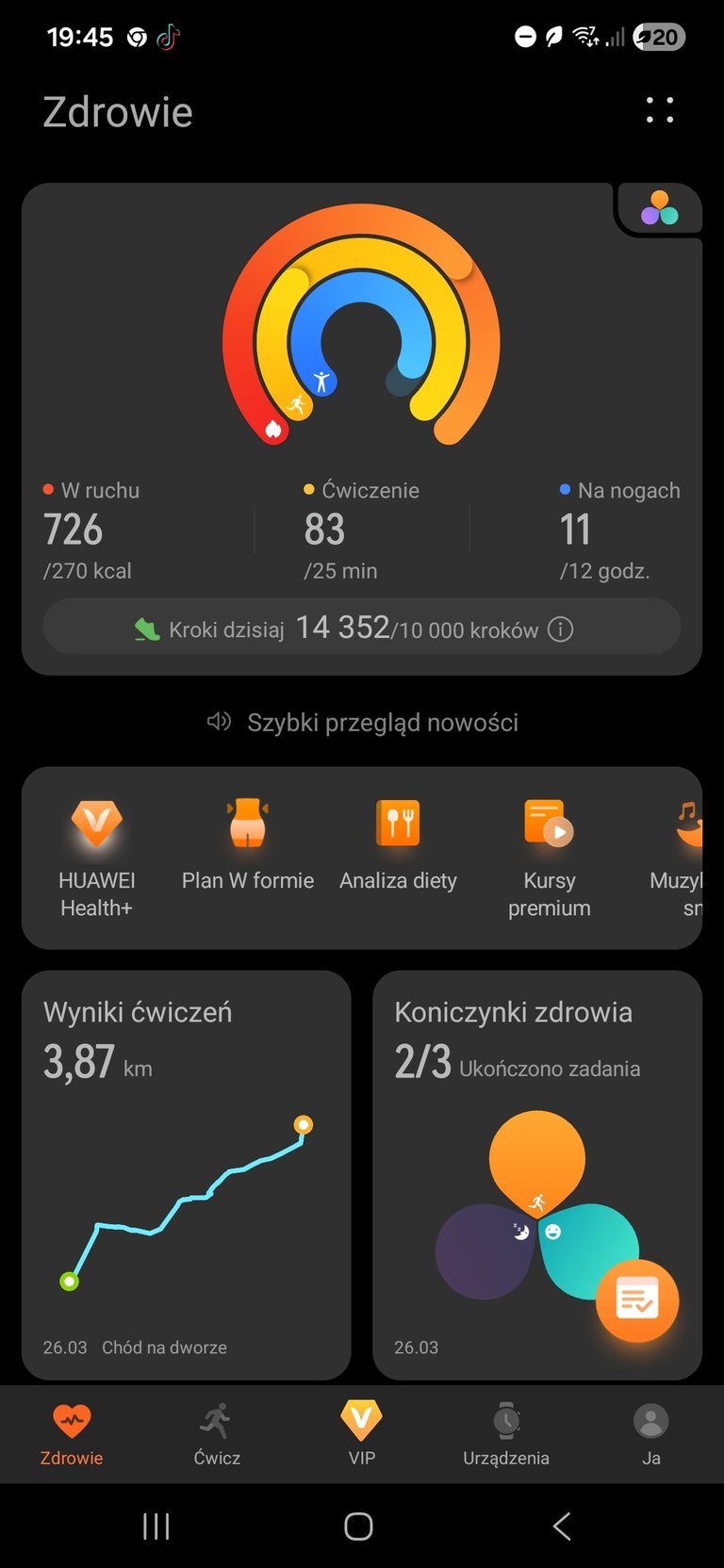Tap the orange floating checklist button
Viewport: 724px width, 1568px height.
coord(637,1300)
